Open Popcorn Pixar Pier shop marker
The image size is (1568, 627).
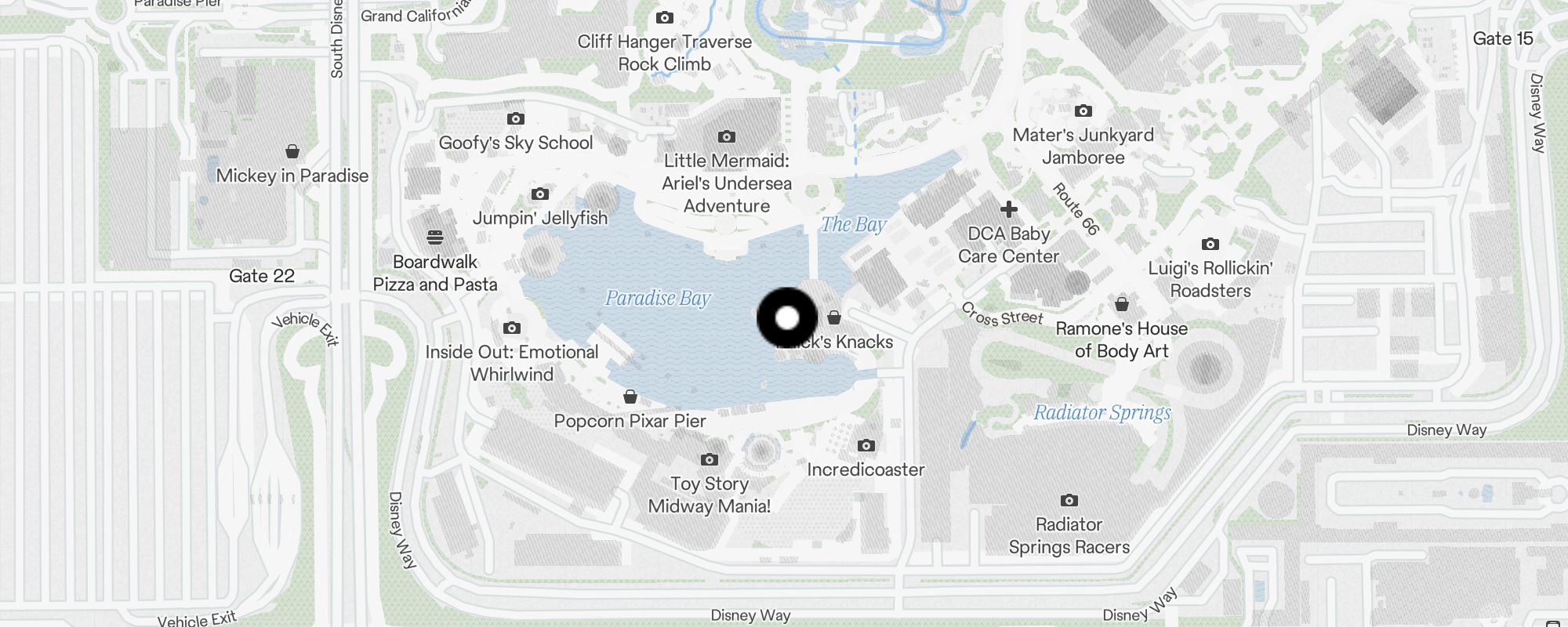click(630, 397)
